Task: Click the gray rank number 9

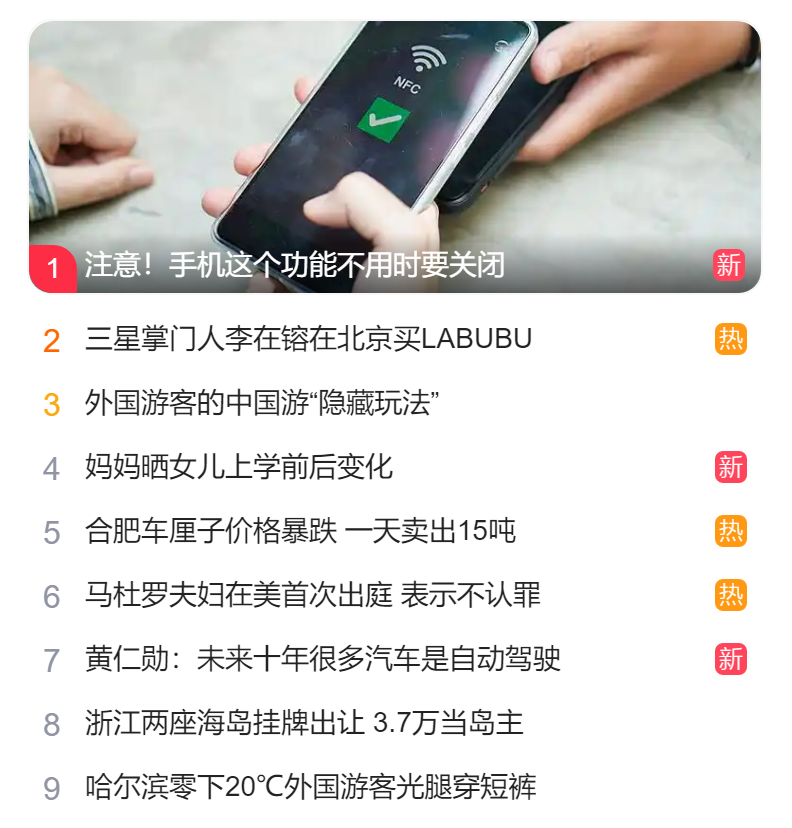Action: tap(53, 790)
